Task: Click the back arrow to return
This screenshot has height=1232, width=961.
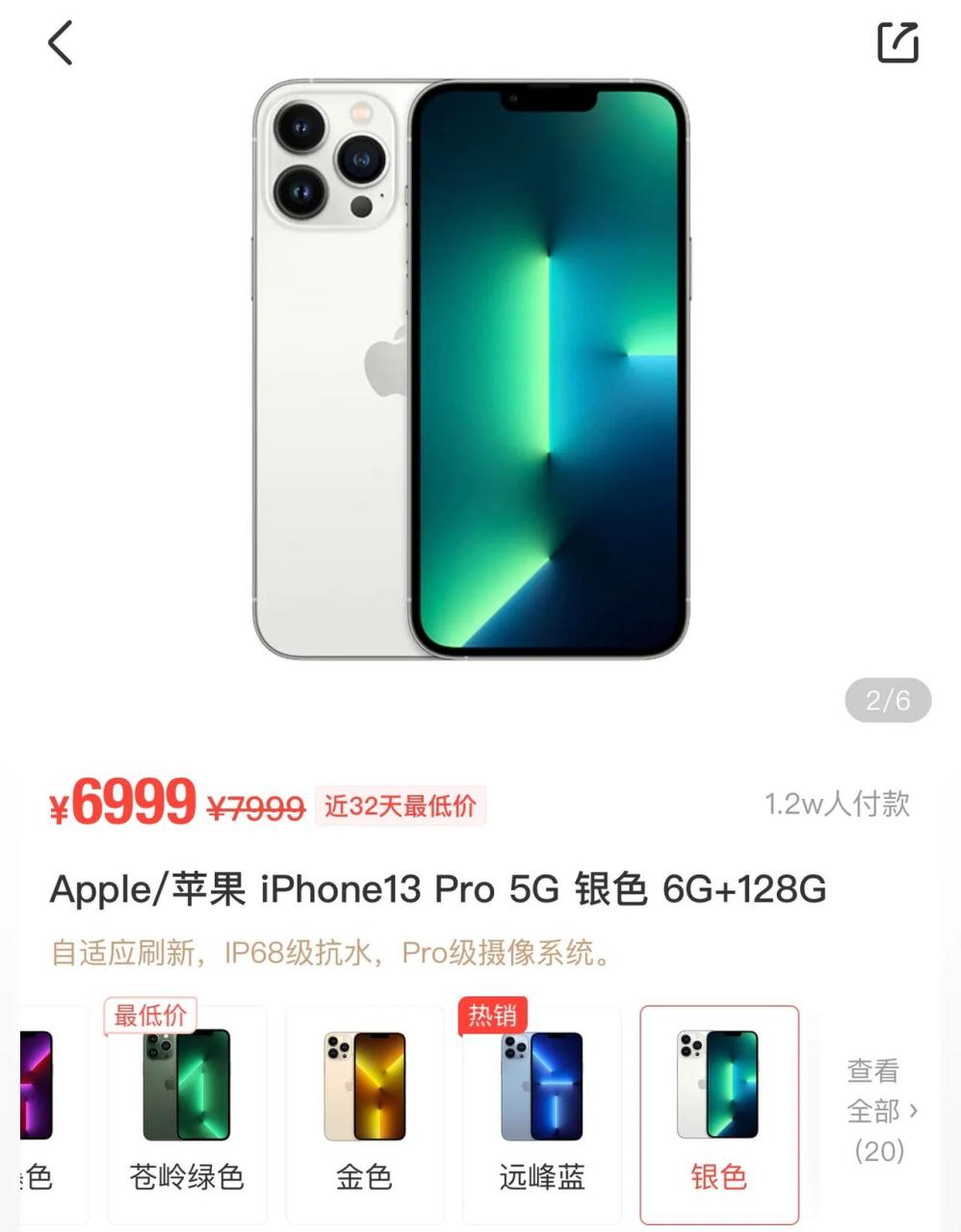Action: tap(60, 43)
